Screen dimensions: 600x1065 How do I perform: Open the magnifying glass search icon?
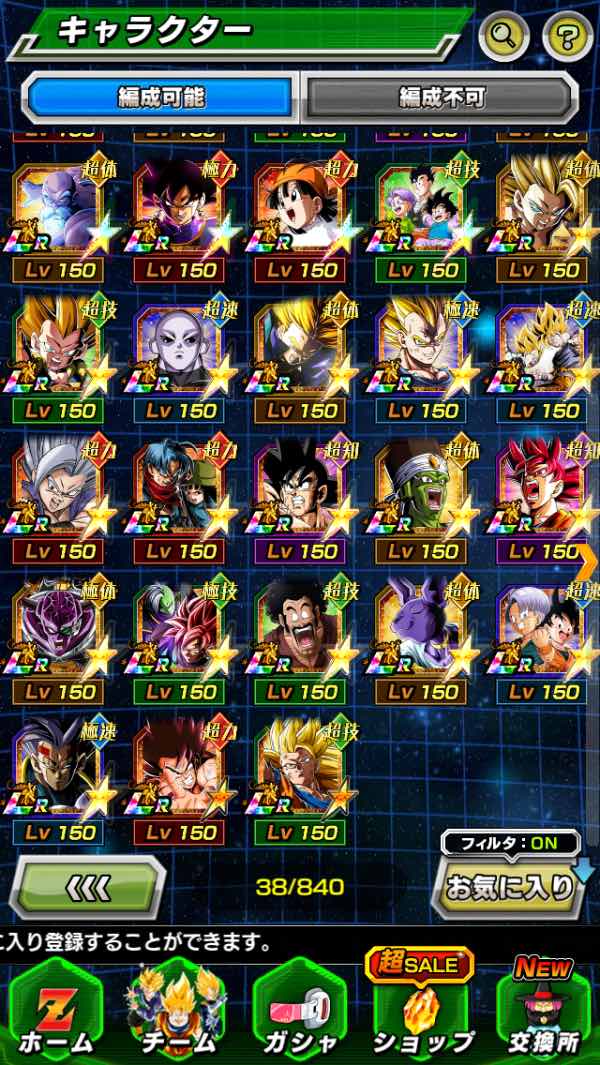point(504,37)
